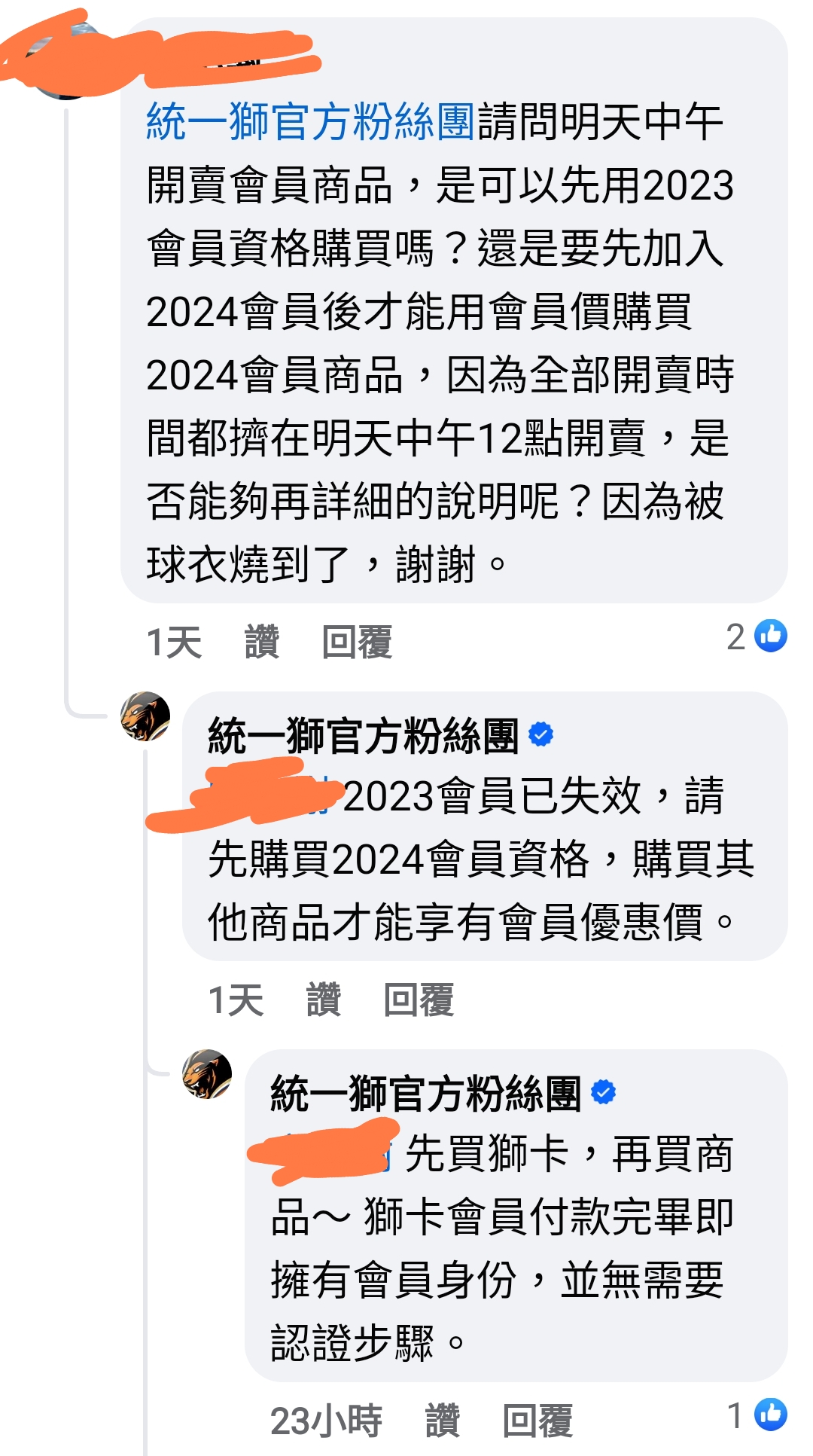Viewport: 813px width, 1456px height.
Task: Open the 統一獅 avatar on the 先買獅卡 reply
Action: tap(207, 1074)
